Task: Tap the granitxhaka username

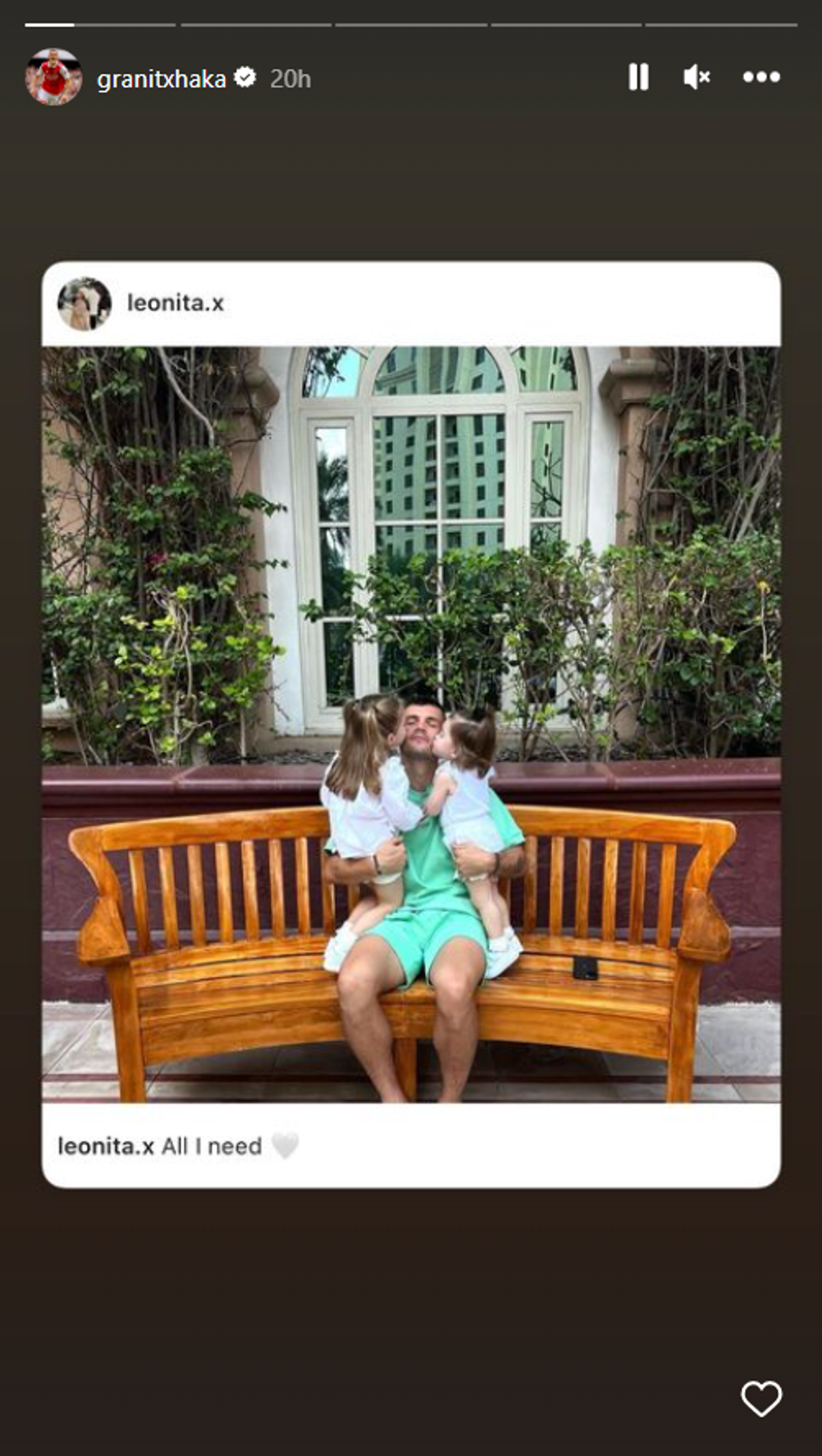Action: tap(161, 79)
